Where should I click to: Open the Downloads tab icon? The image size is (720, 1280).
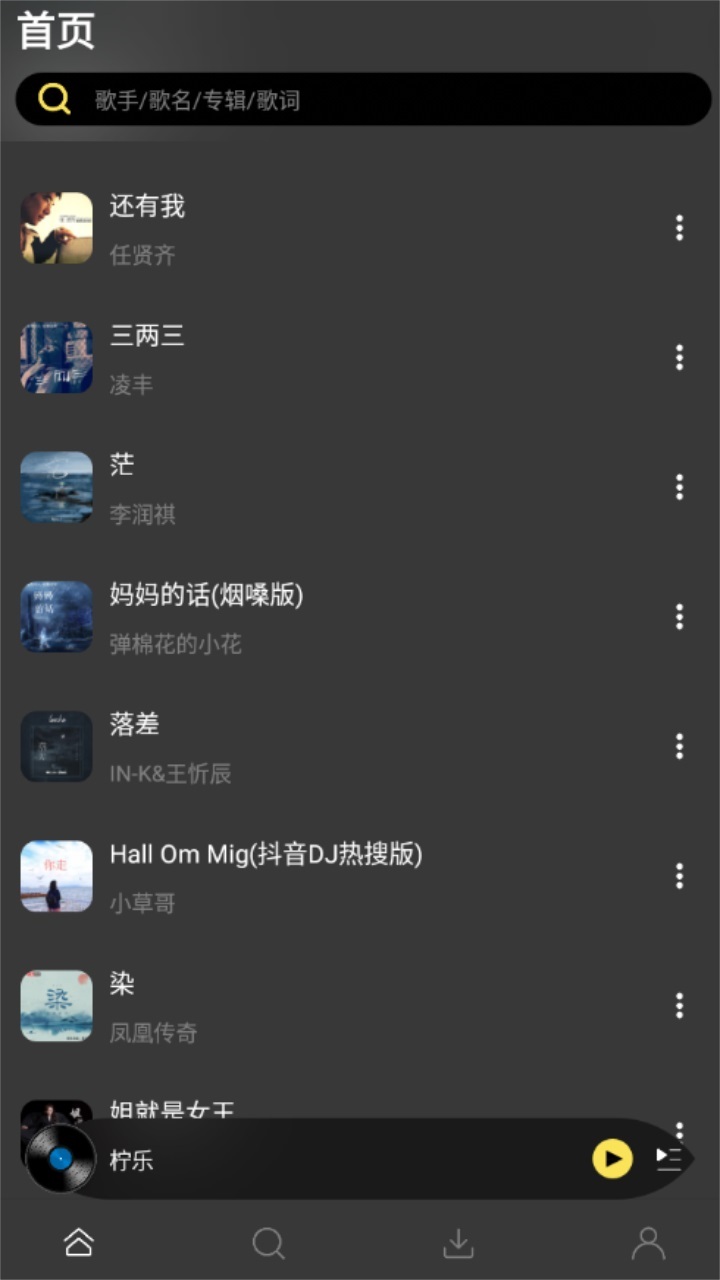coord(458,1242)
